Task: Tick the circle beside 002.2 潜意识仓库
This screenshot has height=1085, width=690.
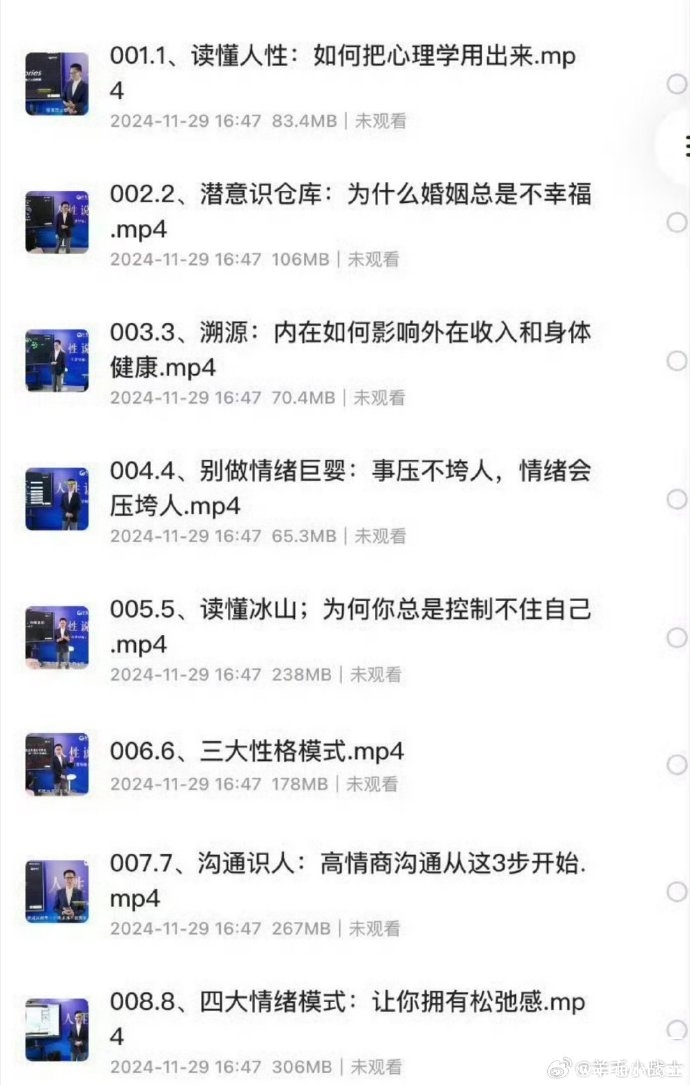Action: 677,222
